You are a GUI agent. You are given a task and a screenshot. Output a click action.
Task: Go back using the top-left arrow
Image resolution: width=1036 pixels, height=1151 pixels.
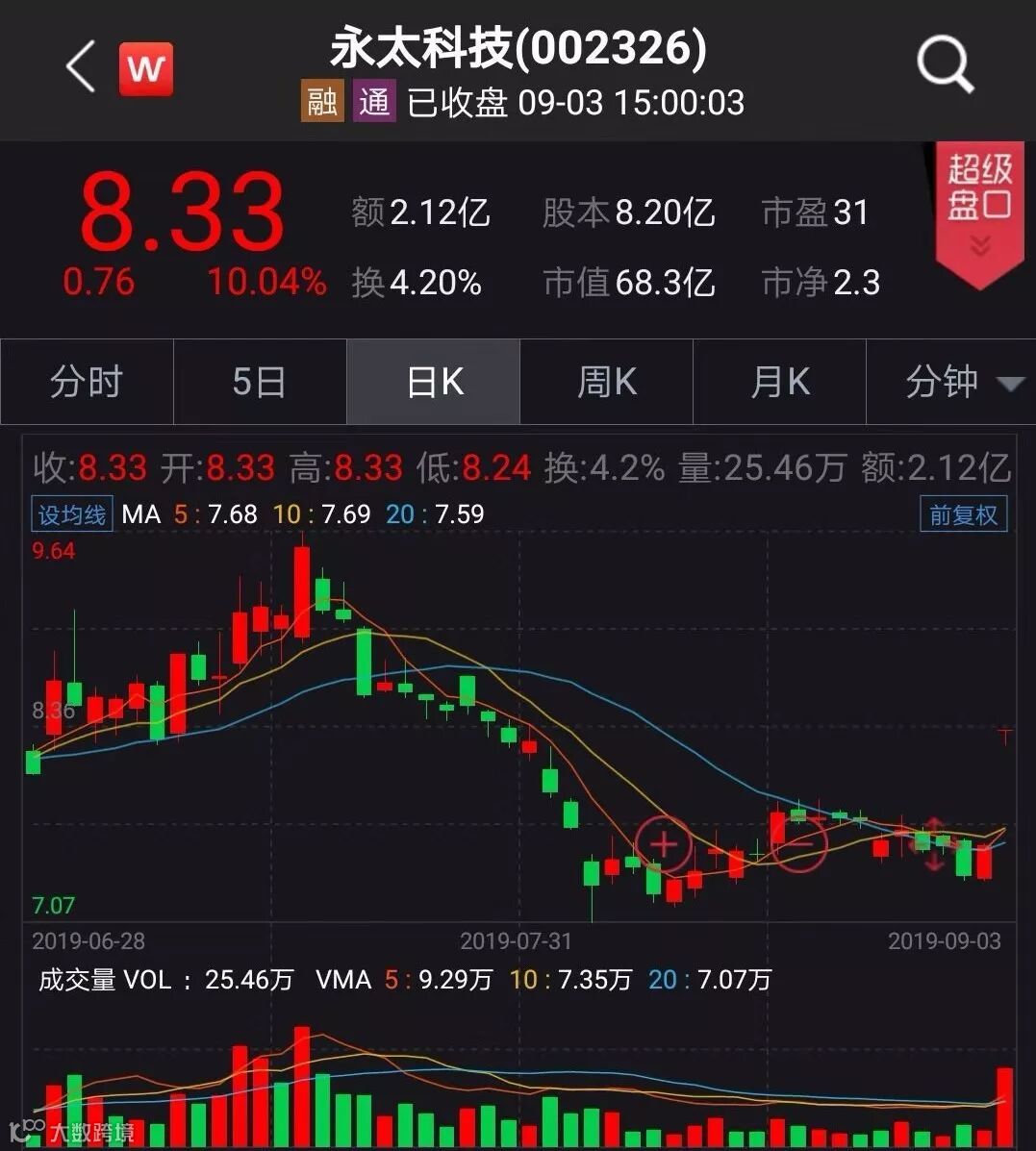[x=81, y=67]
